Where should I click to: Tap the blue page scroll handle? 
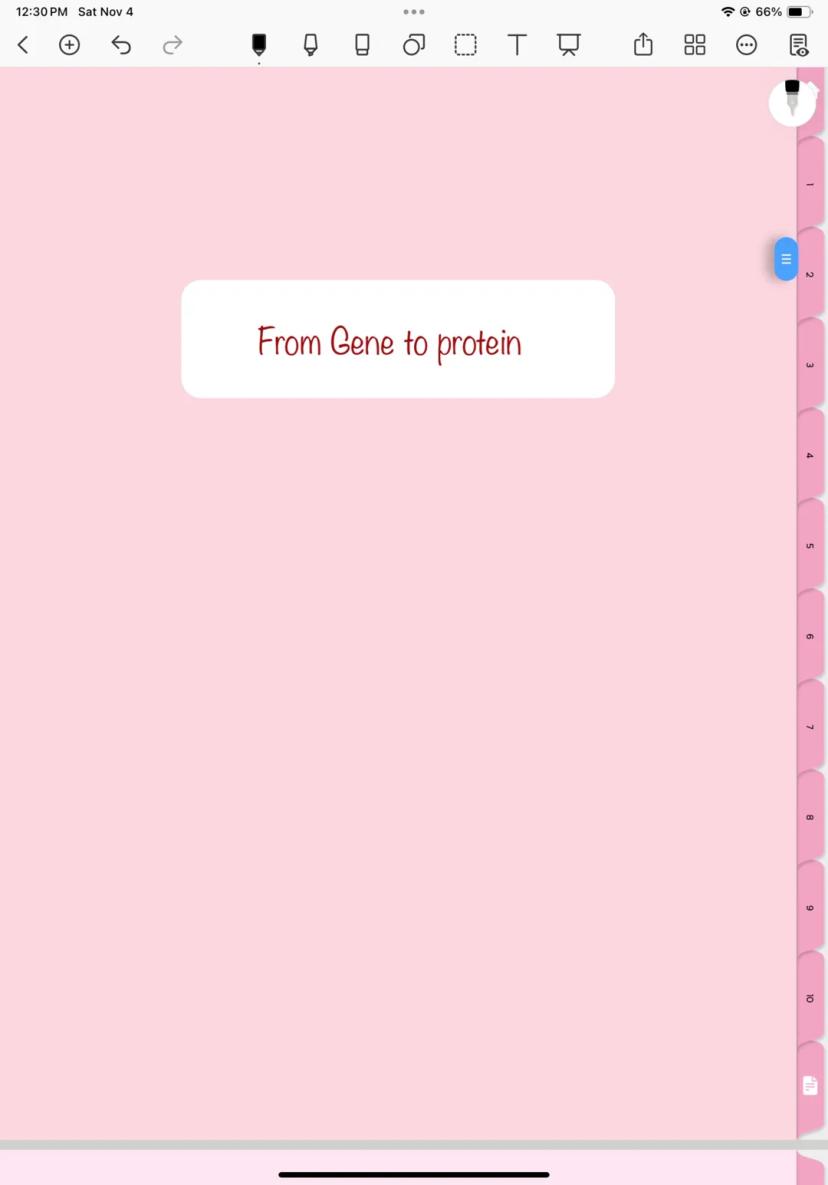pyautogui.click(x=786, y=259)
